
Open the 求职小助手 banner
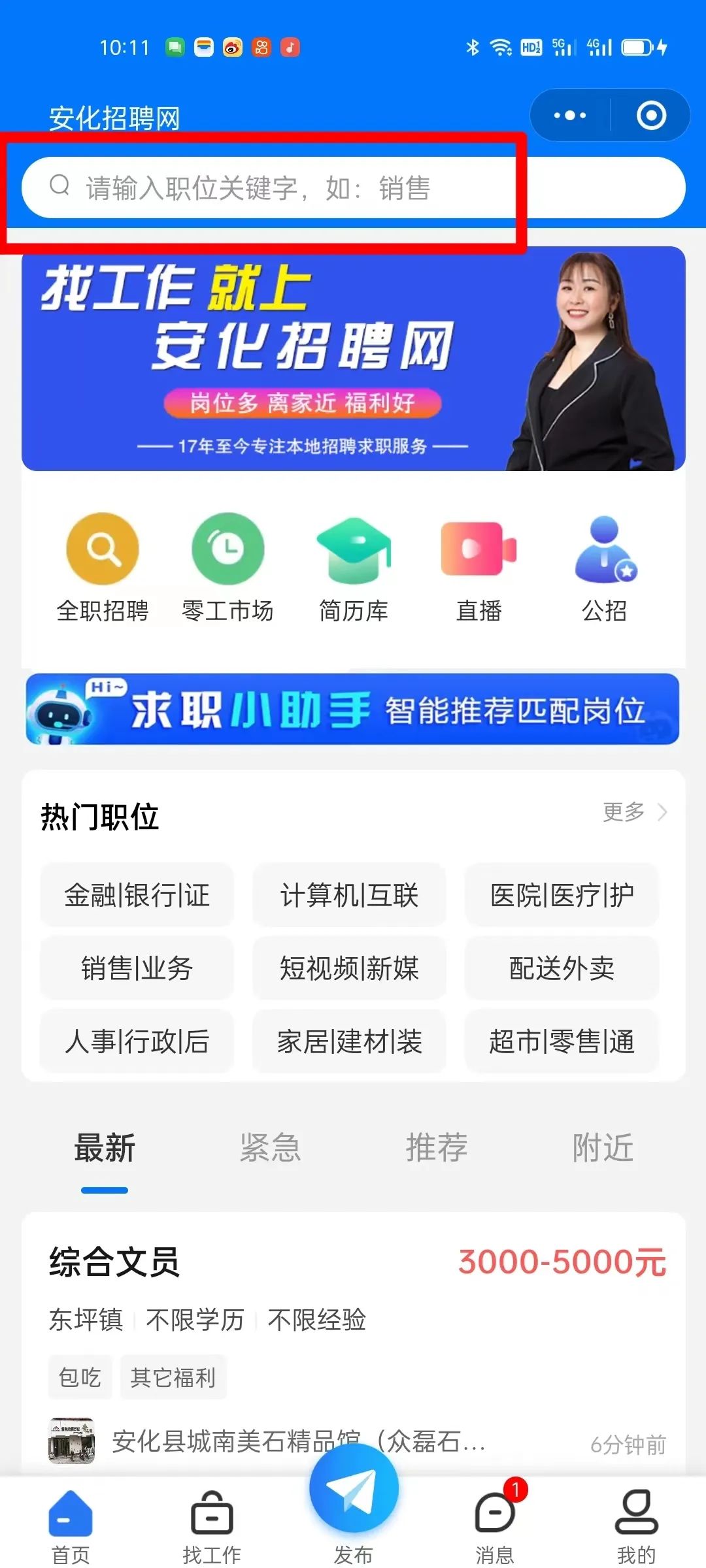pyautogui.click(x=353, y=709)
